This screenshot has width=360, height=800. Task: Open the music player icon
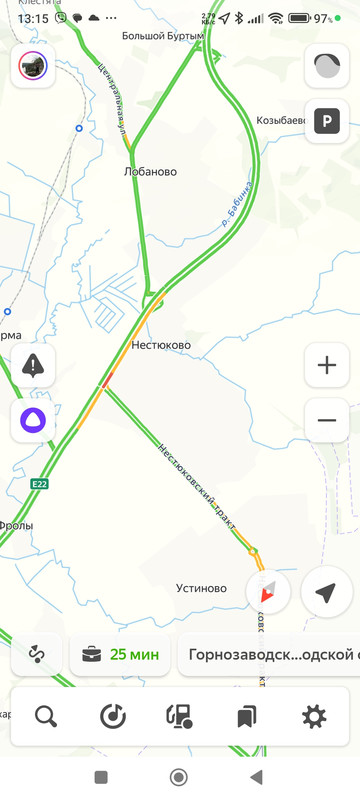point(113,716)
